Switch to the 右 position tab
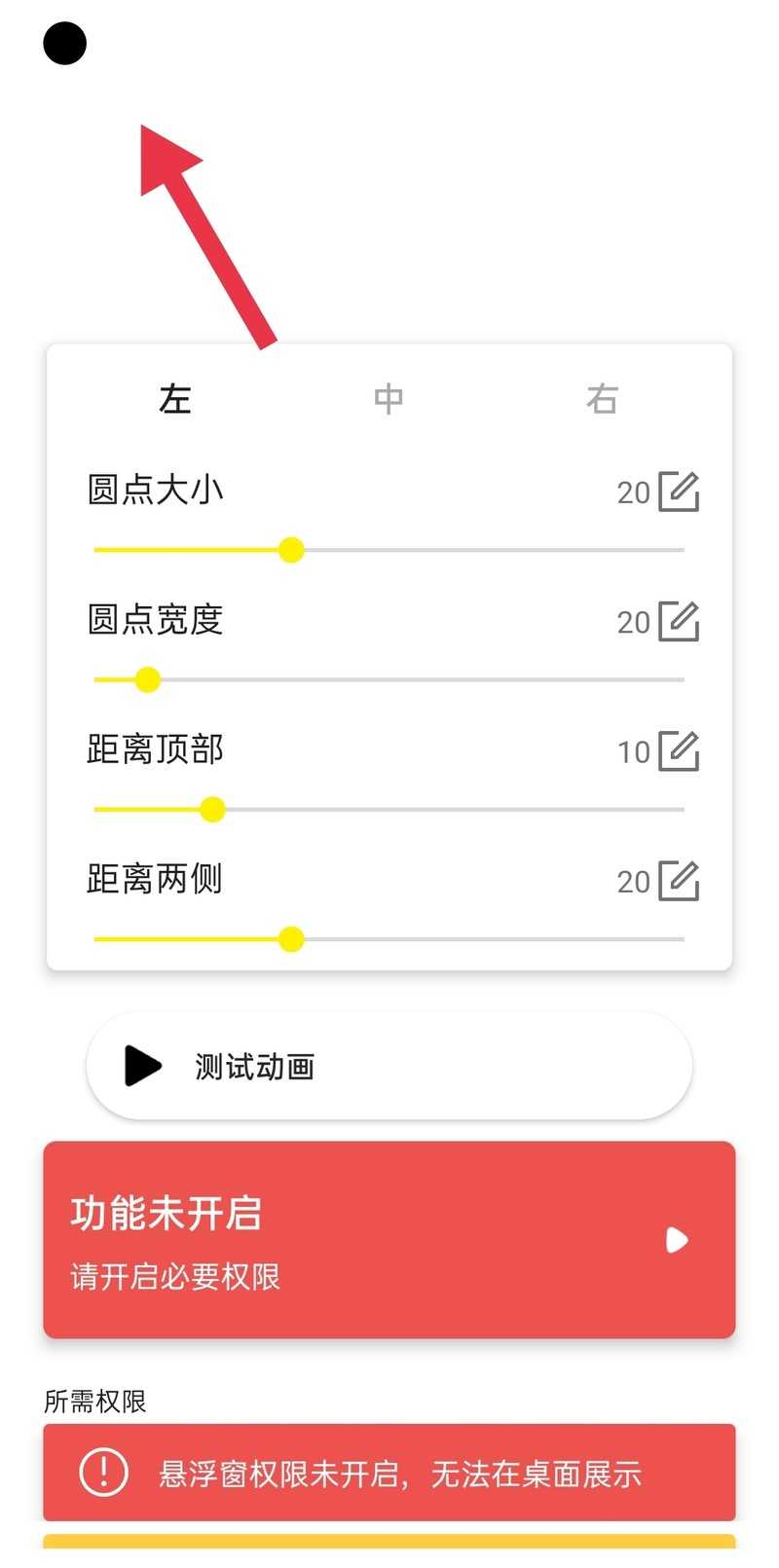 pos(602,399)
